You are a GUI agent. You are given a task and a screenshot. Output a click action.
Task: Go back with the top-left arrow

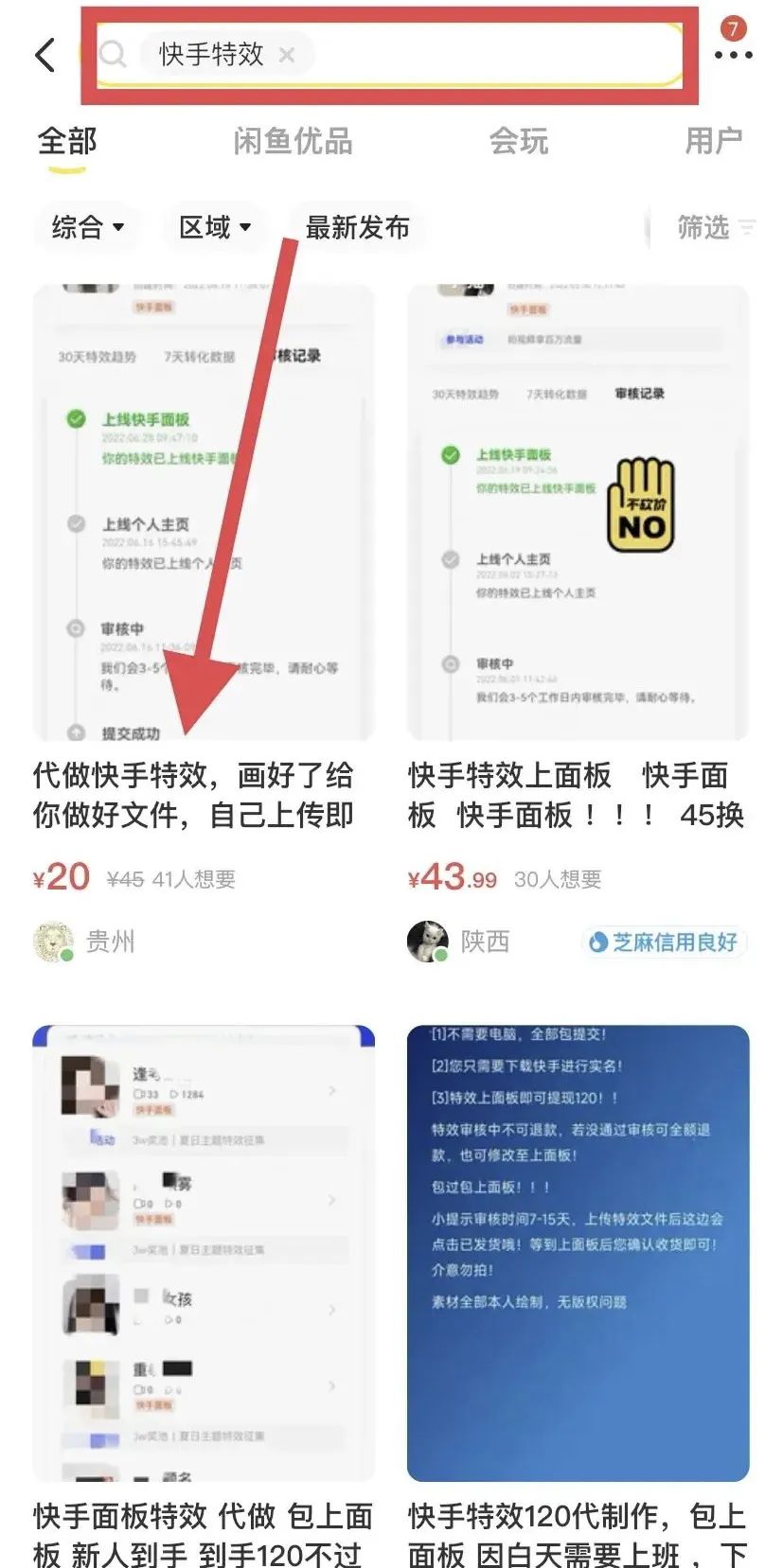[x=44, y=55]
